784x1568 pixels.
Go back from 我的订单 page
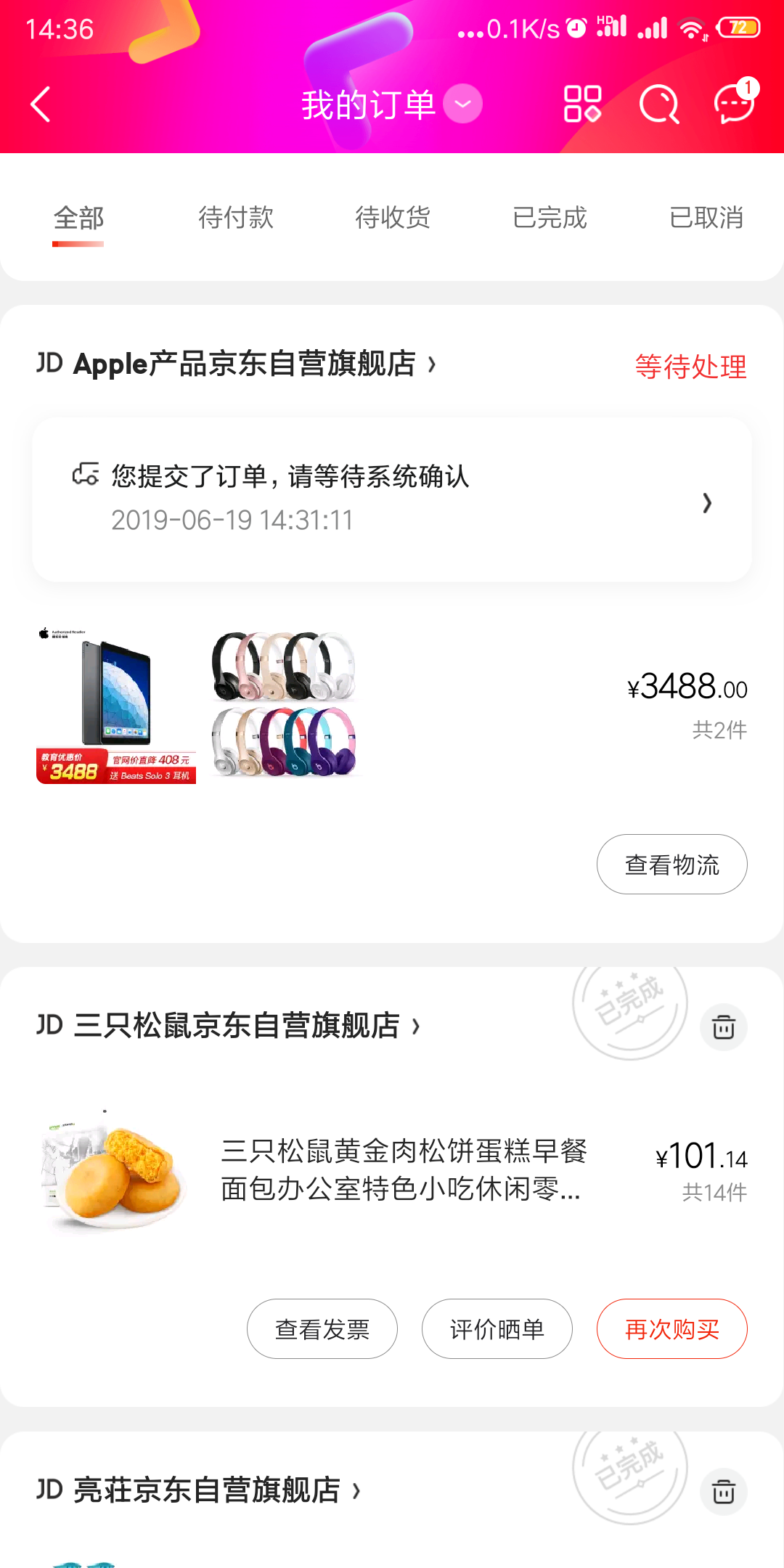[x=41, y=105]
